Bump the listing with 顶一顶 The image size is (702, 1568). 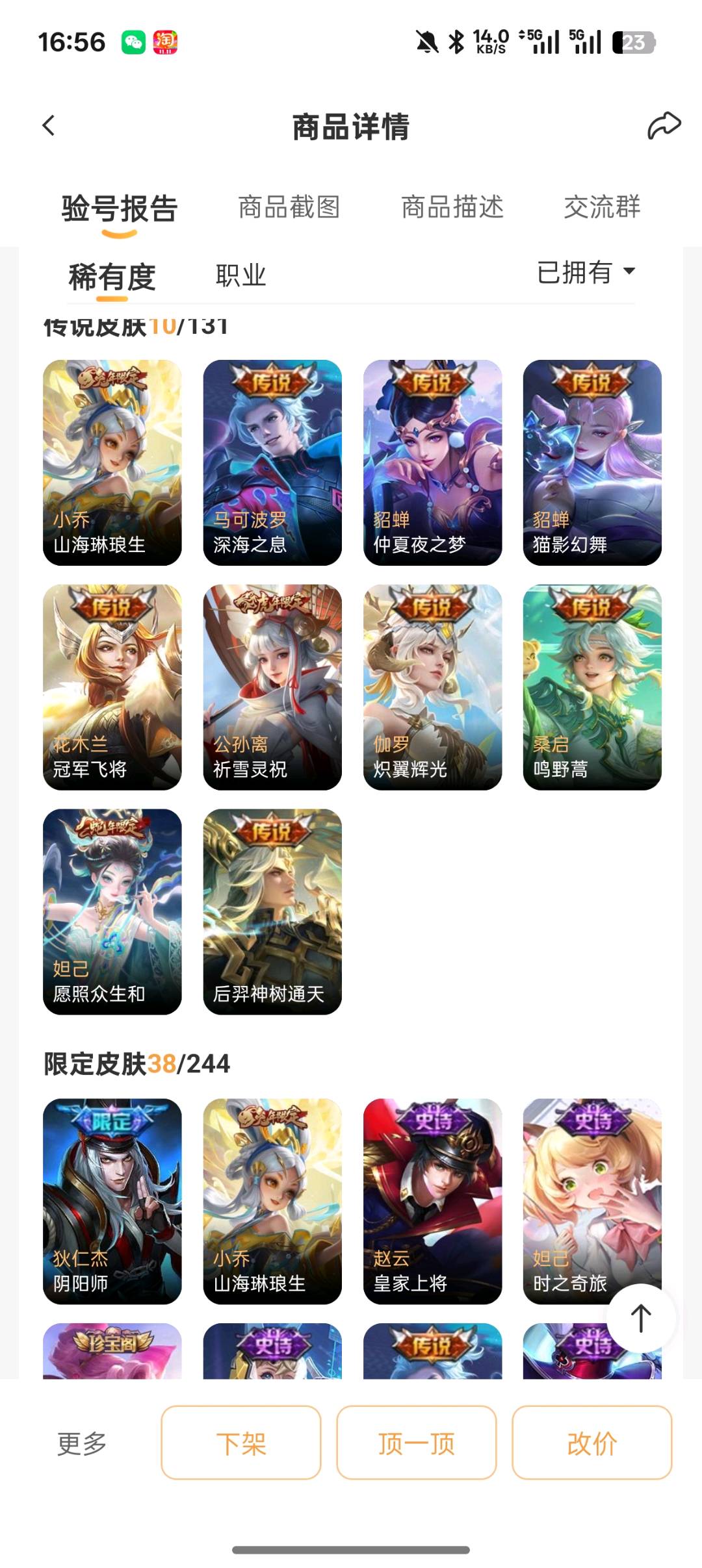pos(417,1443)
